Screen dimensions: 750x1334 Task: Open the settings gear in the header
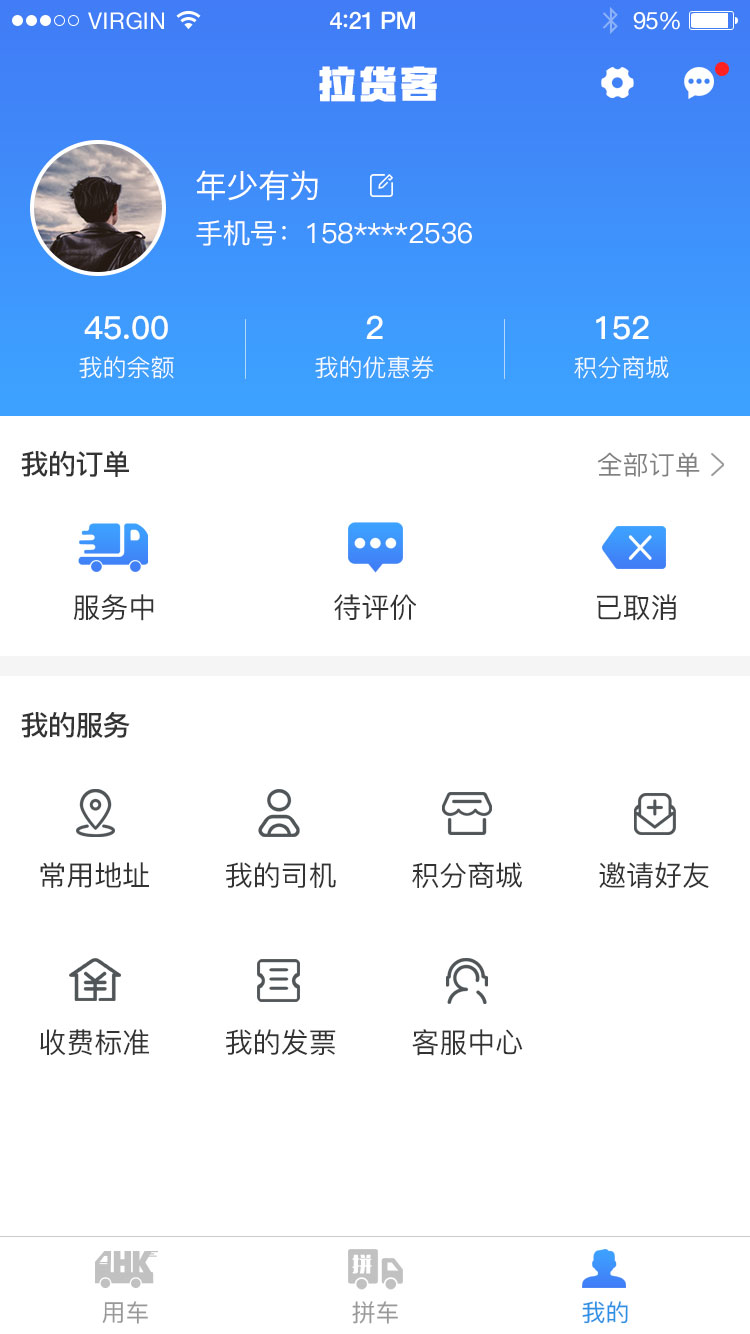[617, 84]
